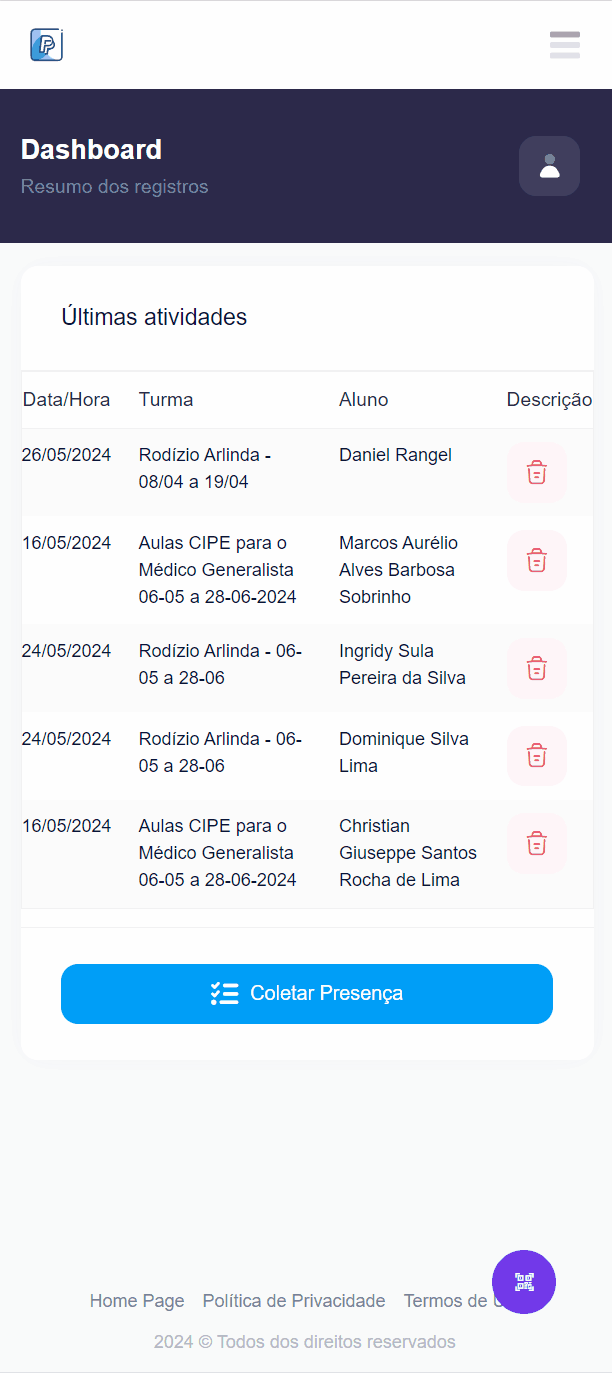This screenshot has width=612, height=1373.
Task: Tap the app logo in header
Action: click(47, 45)
